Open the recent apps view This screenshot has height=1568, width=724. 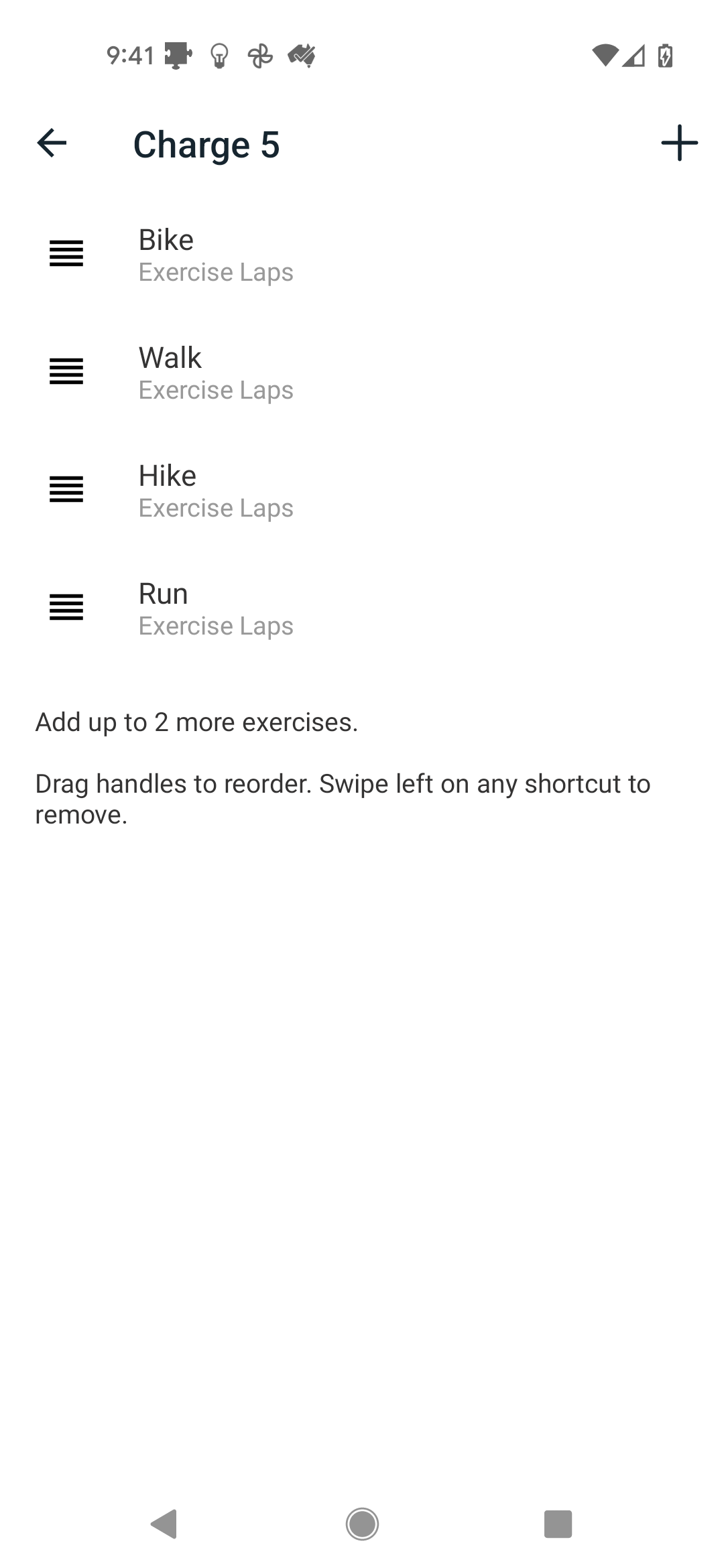(x=558, y=1524)
